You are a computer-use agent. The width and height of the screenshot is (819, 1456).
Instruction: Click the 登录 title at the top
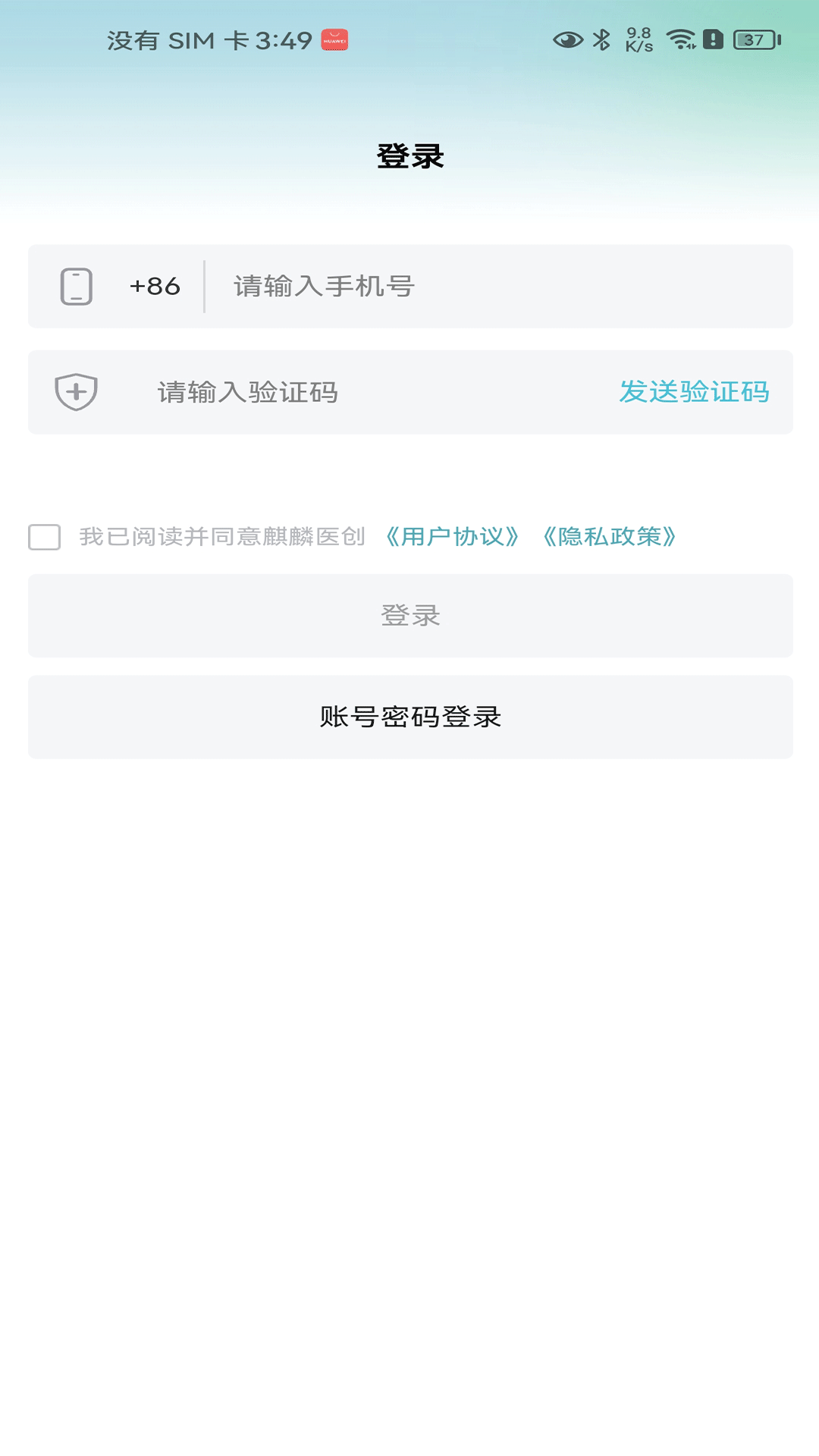[409, 155]
